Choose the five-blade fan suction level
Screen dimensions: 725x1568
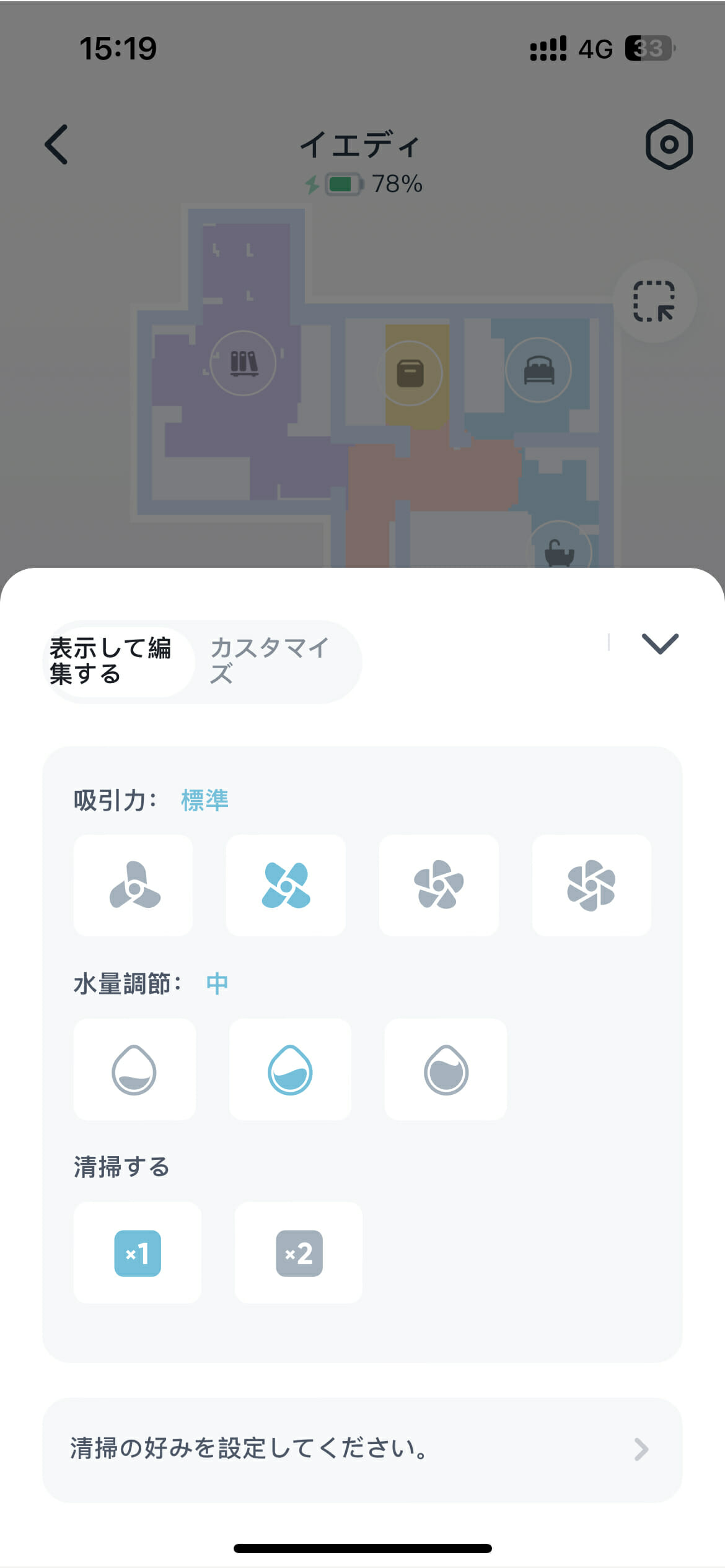439,886
